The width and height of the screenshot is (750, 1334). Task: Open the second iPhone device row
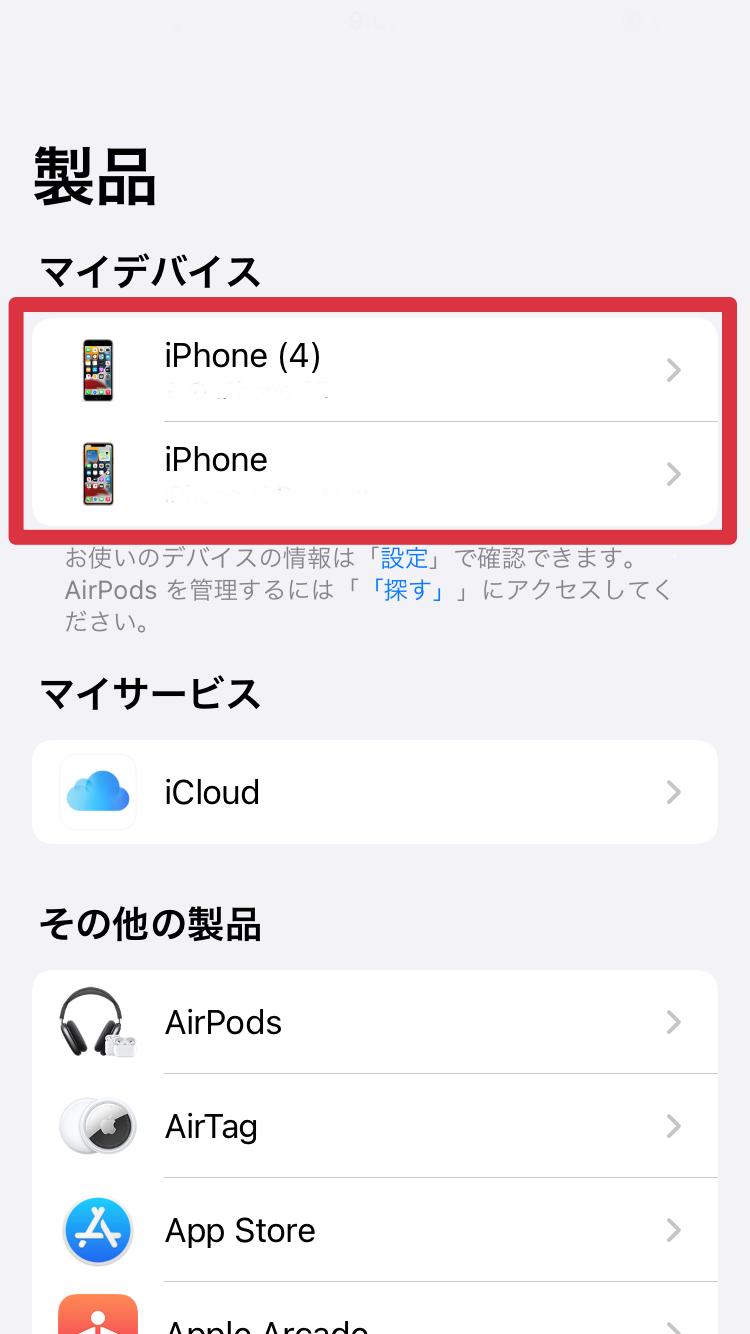375,473
